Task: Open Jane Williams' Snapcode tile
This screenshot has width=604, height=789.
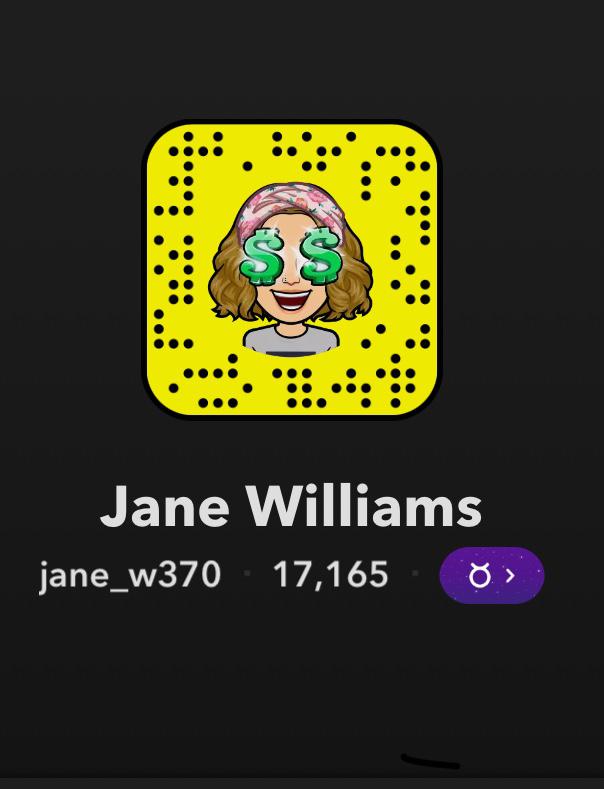Action: coord(291,268)
